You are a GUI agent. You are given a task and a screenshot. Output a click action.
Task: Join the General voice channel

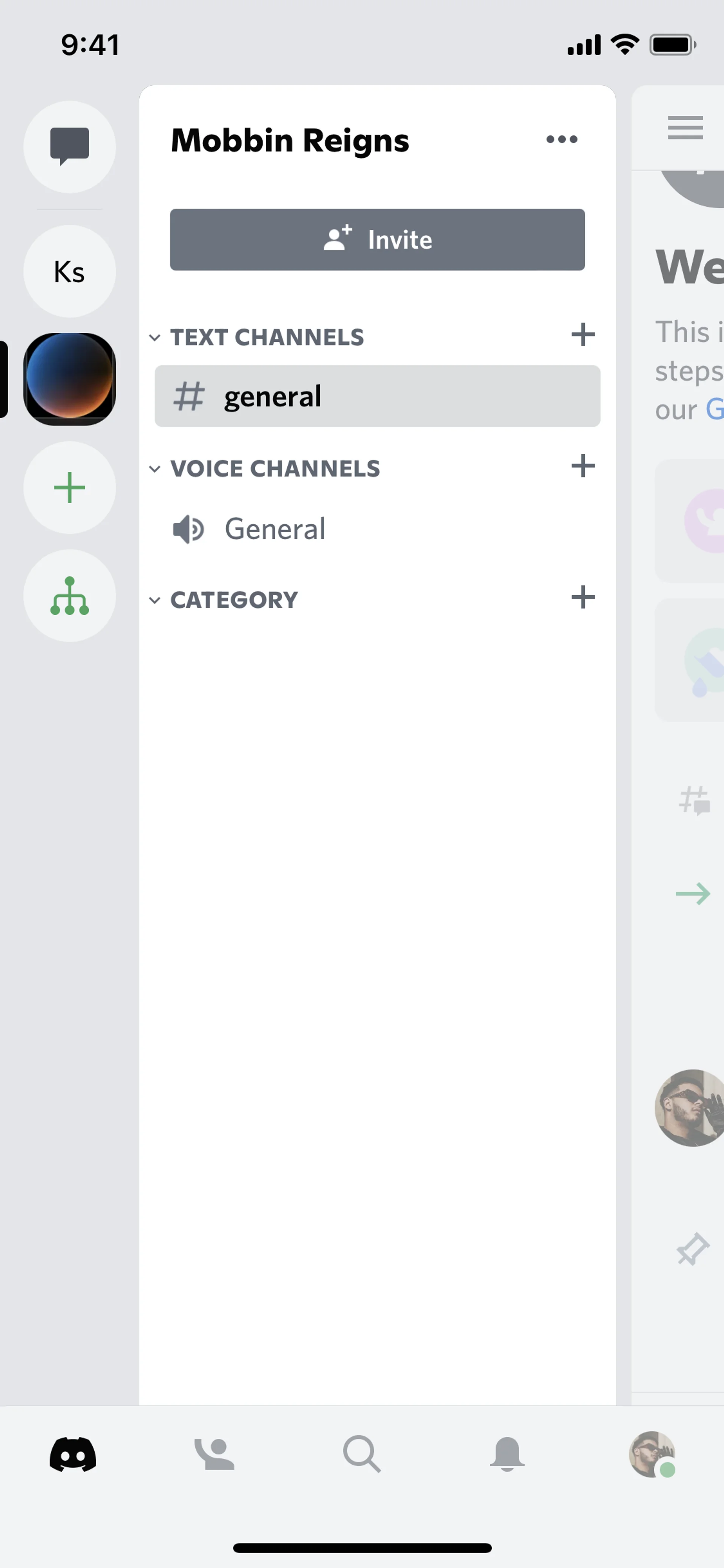[275, 528]
